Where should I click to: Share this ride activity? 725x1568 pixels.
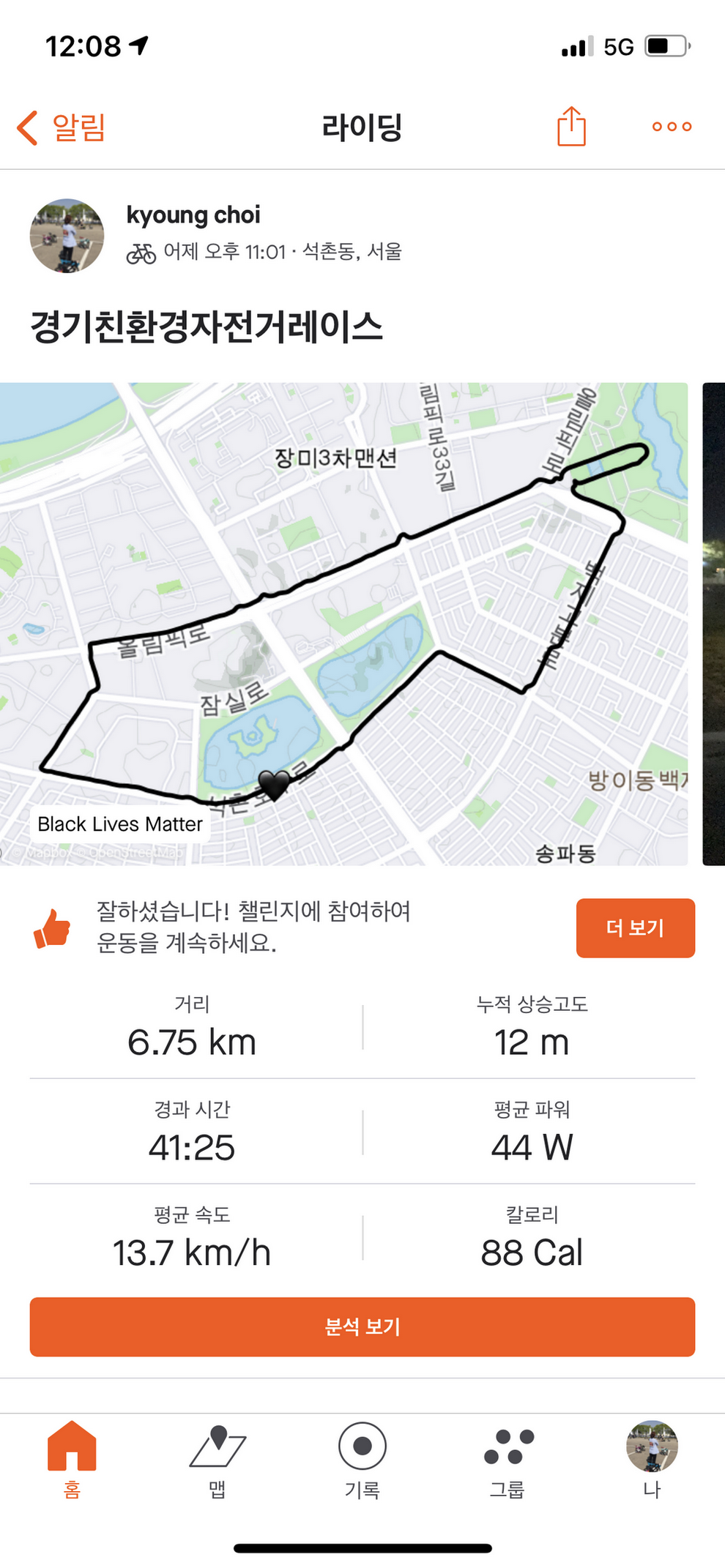571,127
